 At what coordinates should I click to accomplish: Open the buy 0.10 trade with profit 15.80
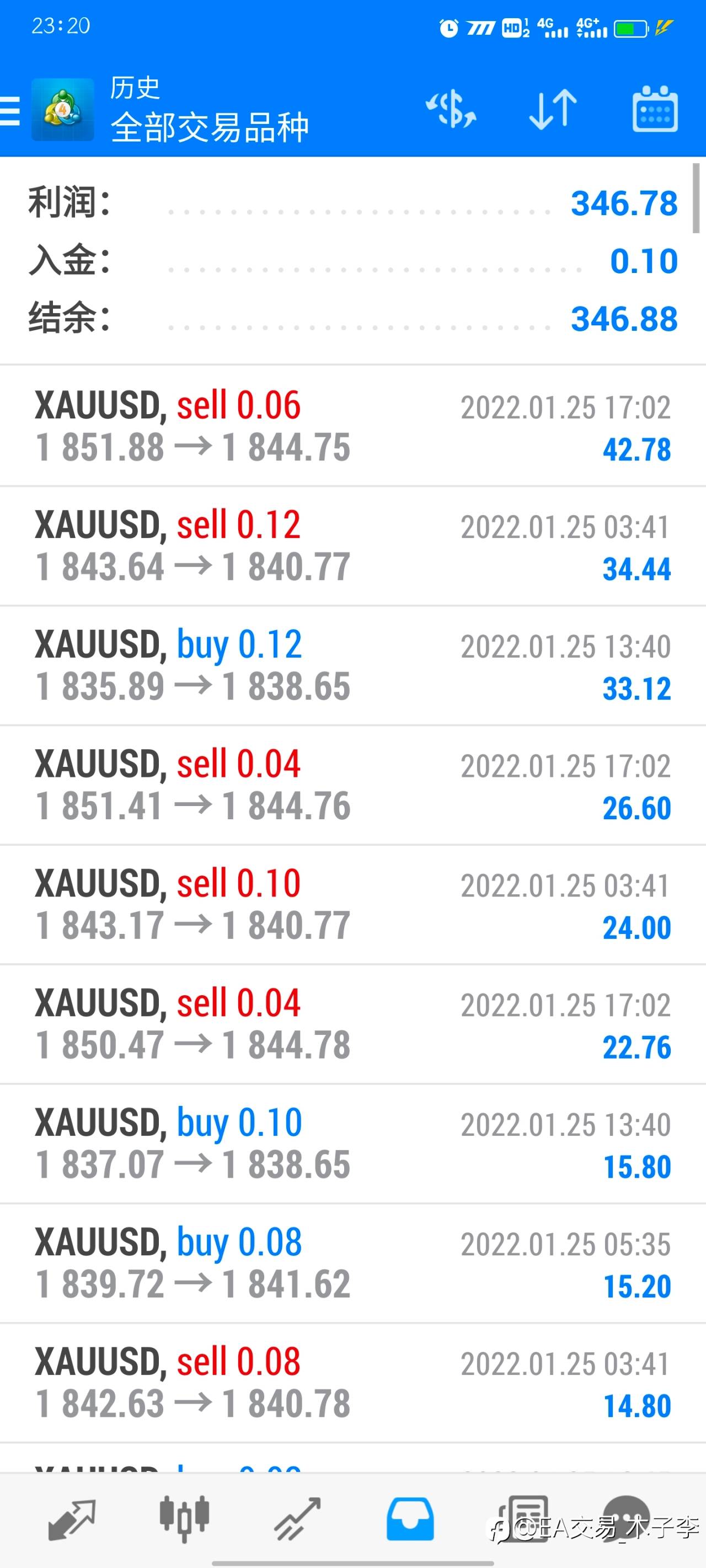[x=352, y=1143]
